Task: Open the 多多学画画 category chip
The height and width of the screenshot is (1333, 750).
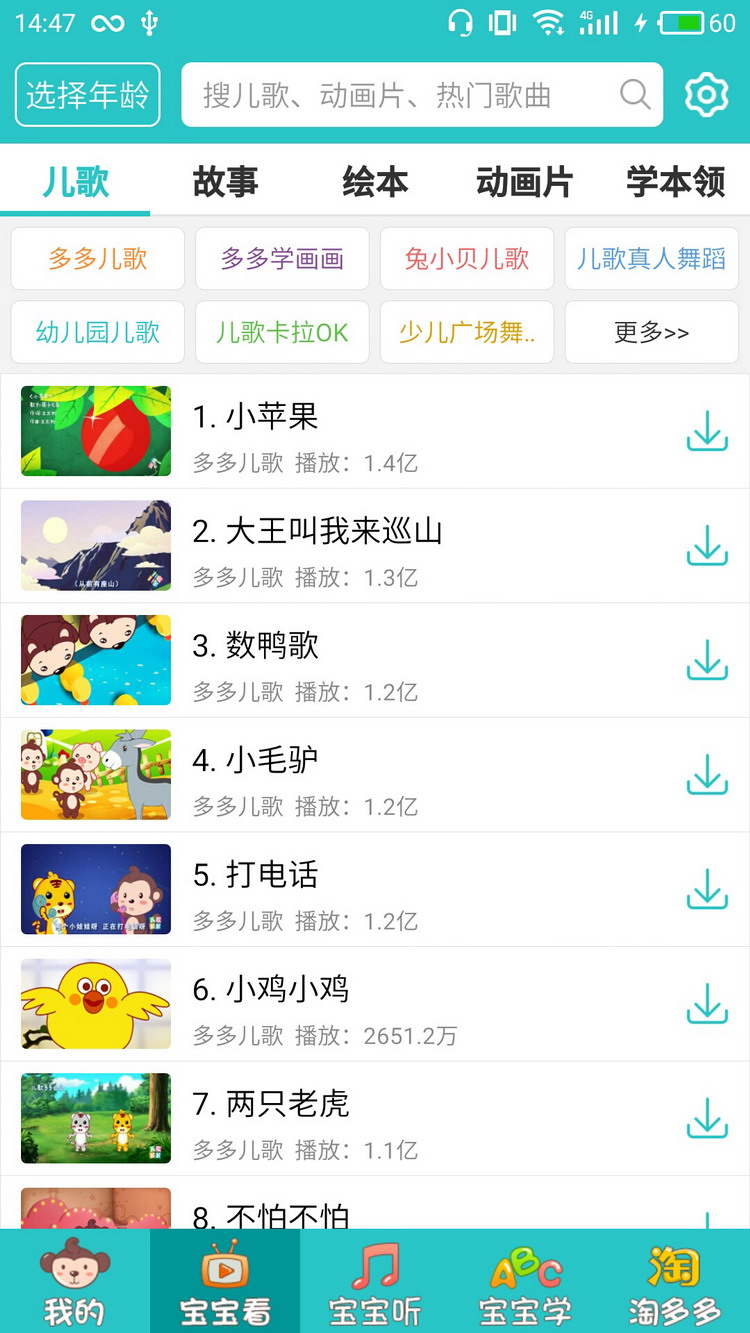Action: 282,259
